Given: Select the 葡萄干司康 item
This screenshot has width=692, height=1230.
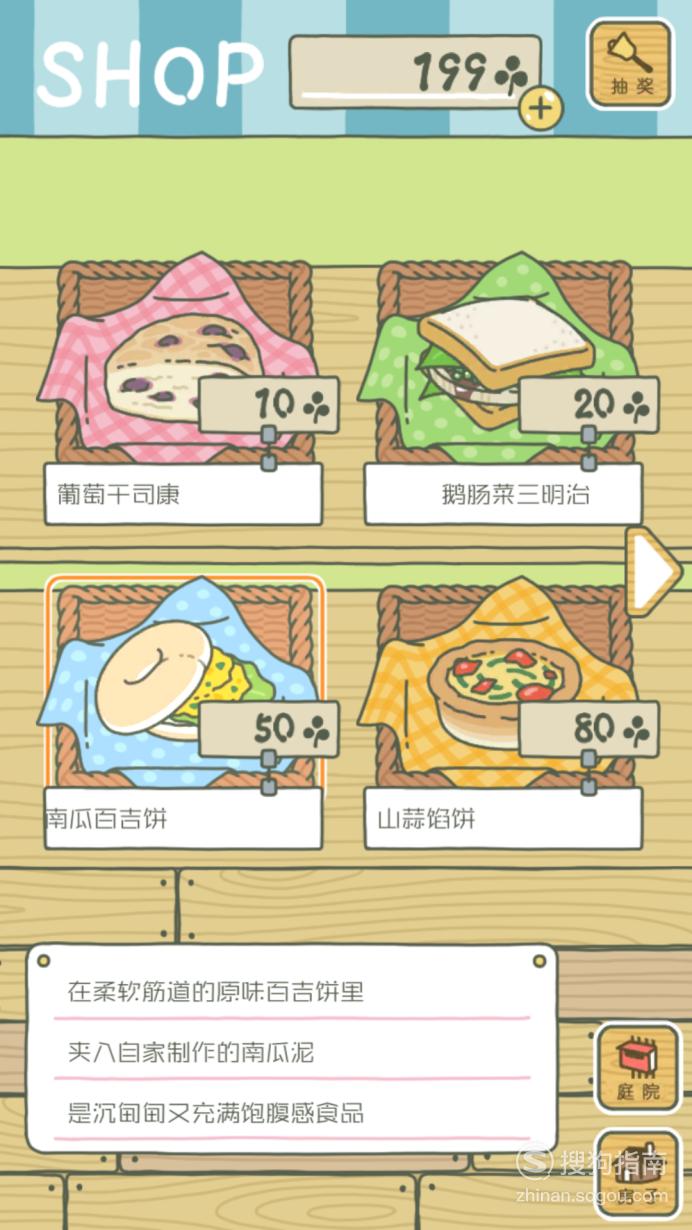Looking at the screenshot, I should [x=183, y=390].
